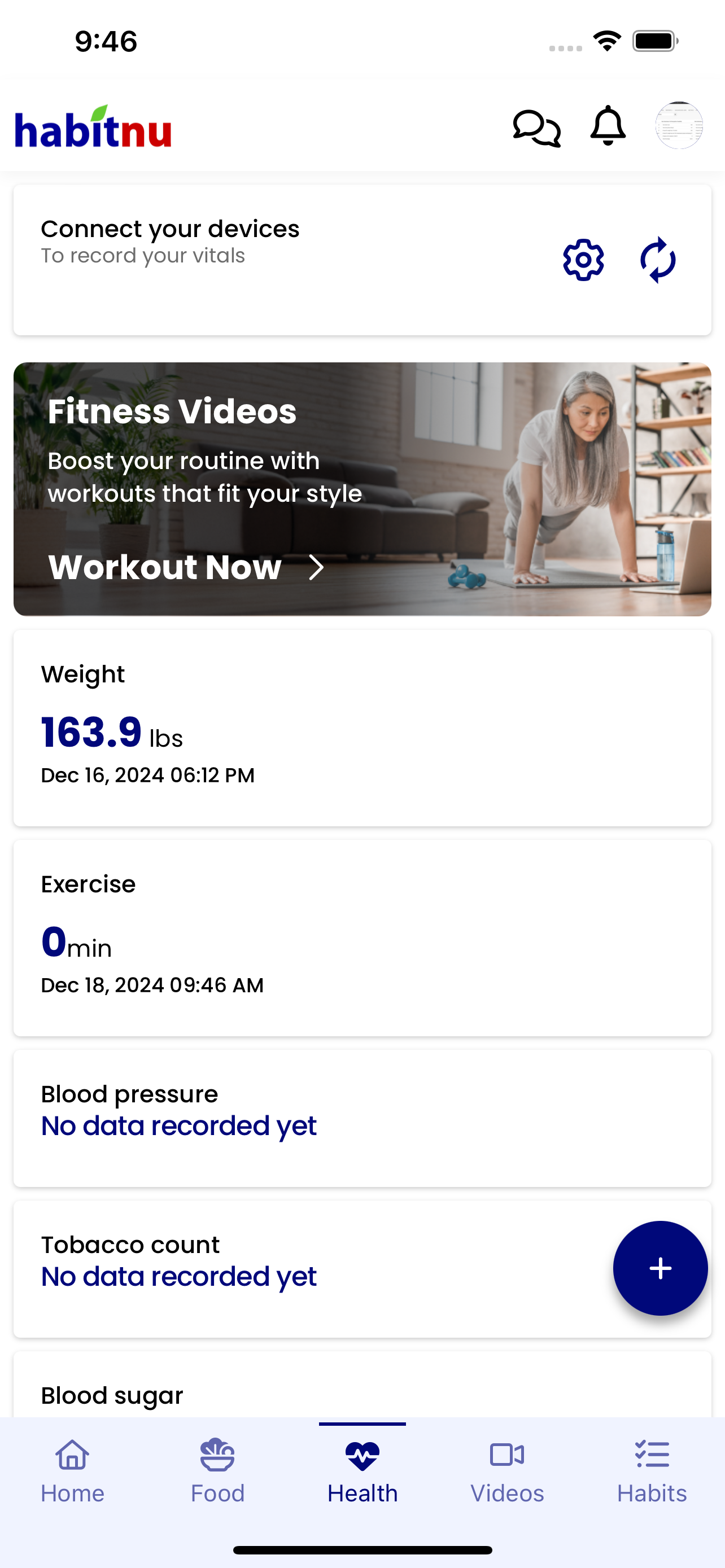Open the profile avatar
This screenshot has height=1568, width=725.
[679, 126]
